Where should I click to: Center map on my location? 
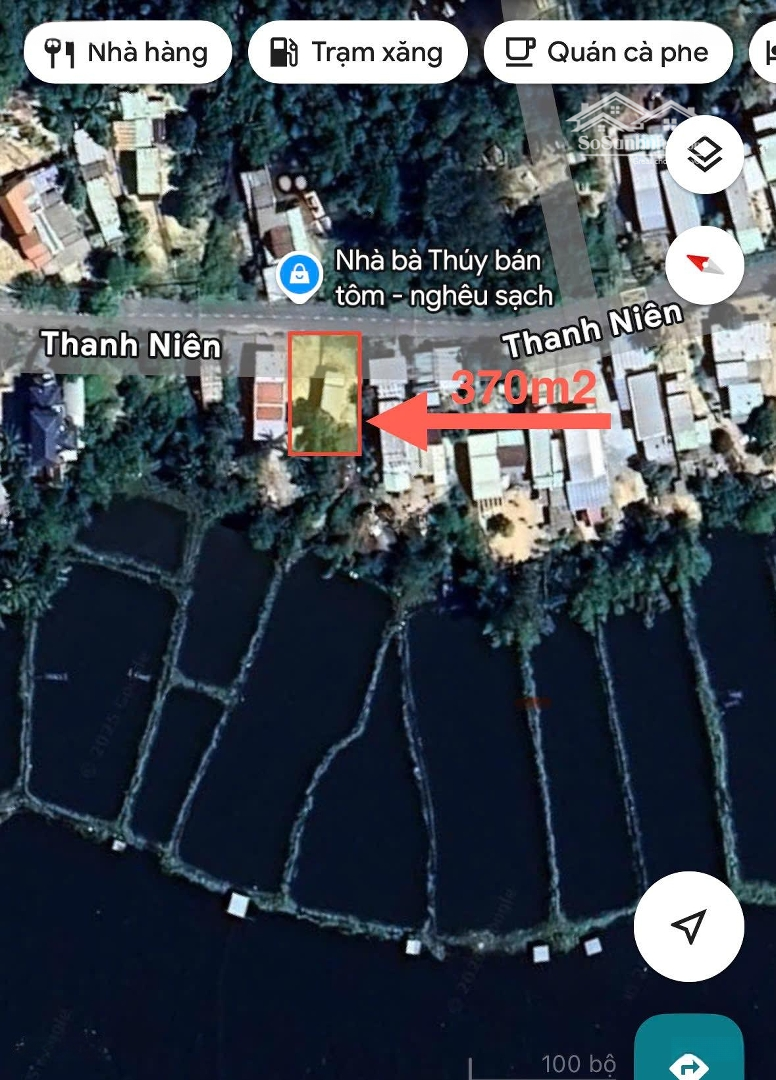click(688, 926)
